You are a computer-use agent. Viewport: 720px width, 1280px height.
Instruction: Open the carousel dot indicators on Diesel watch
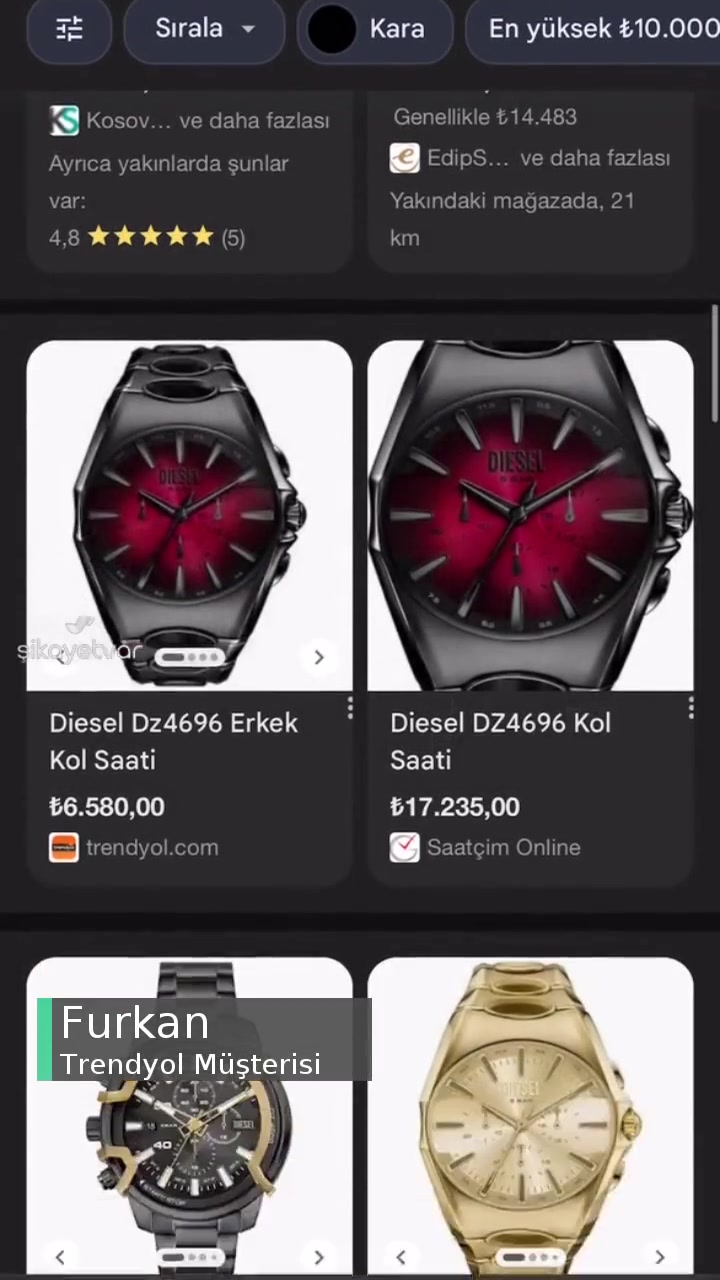(x=189, y=657)
